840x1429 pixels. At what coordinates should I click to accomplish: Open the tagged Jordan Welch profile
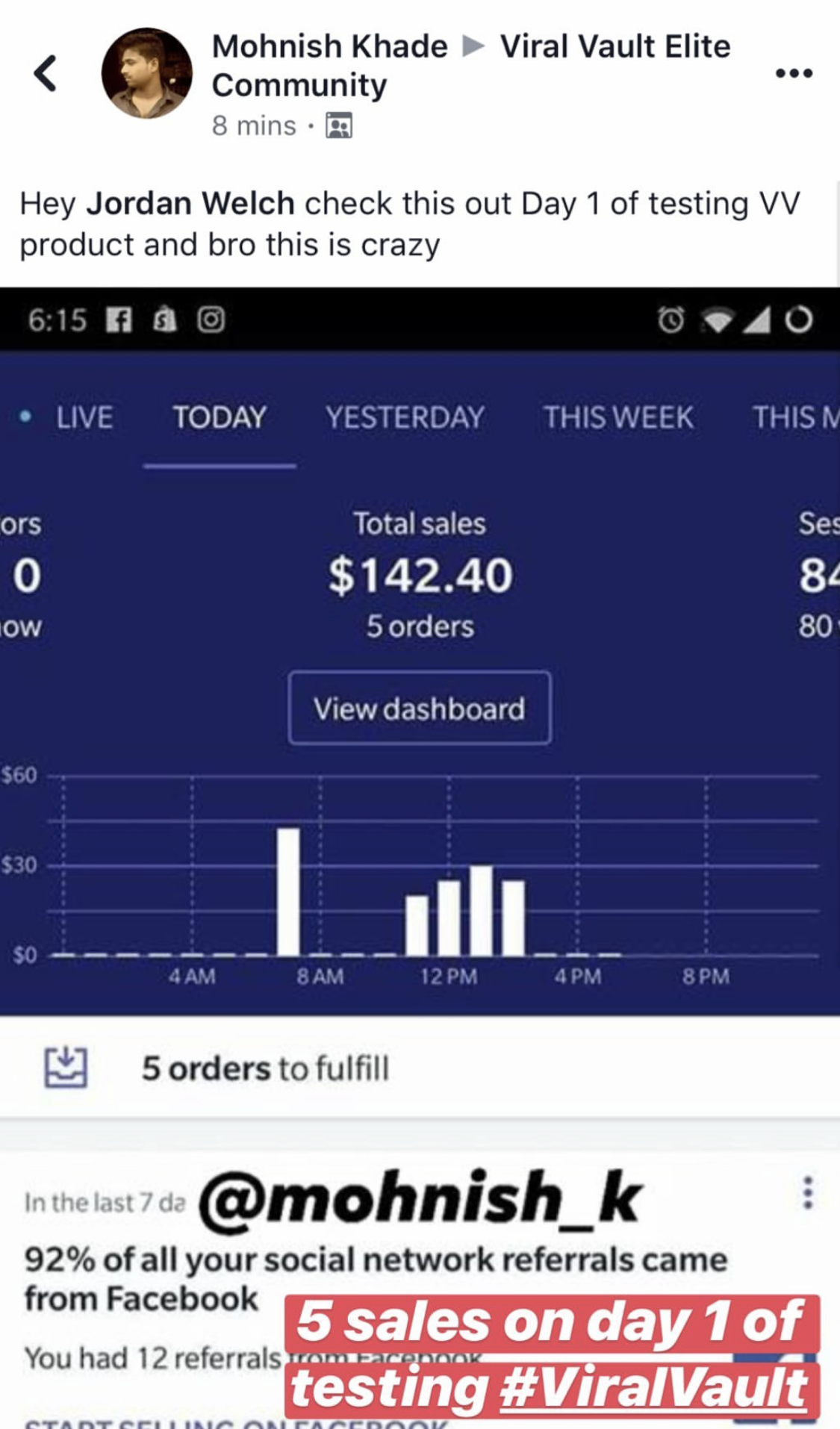[190, 203]
